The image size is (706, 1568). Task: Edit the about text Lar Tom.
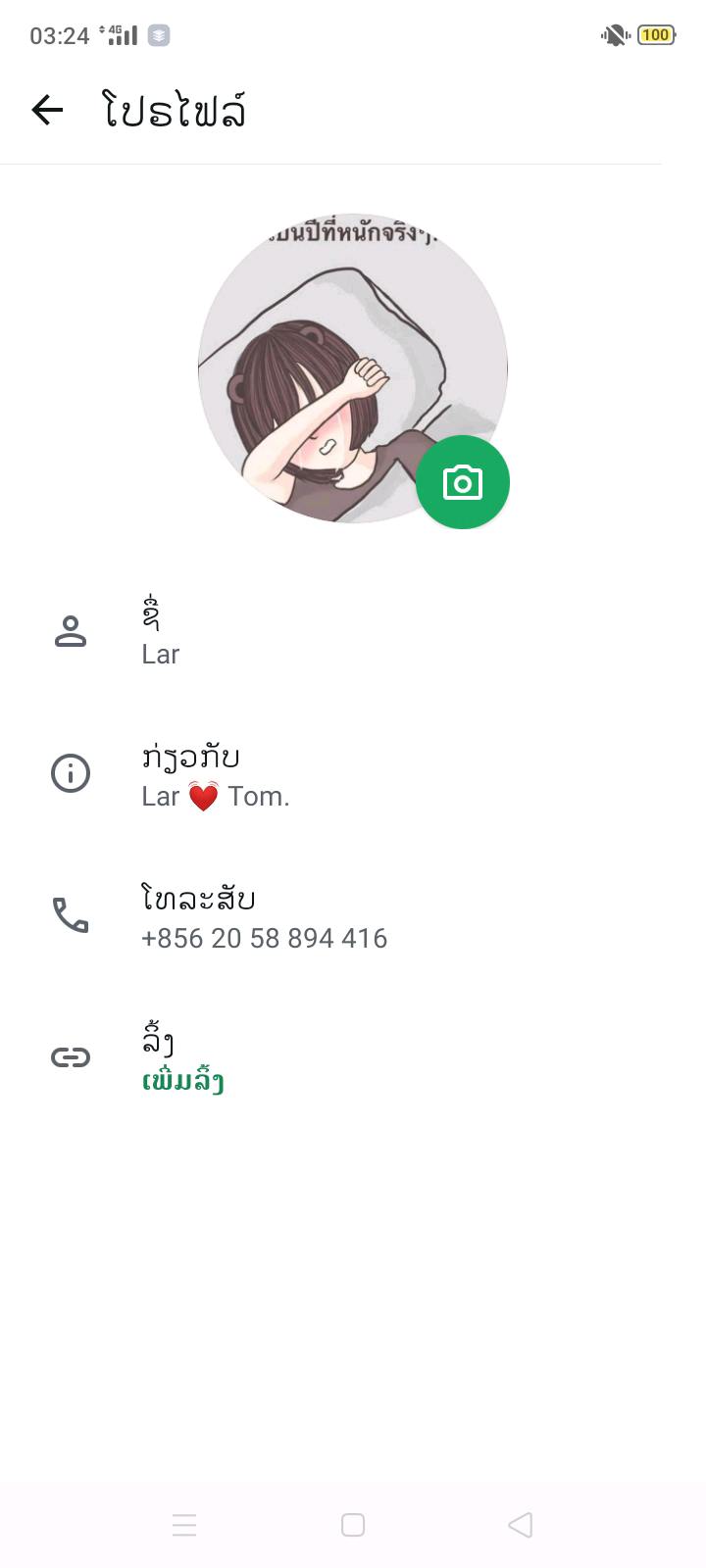coord(353,774)
